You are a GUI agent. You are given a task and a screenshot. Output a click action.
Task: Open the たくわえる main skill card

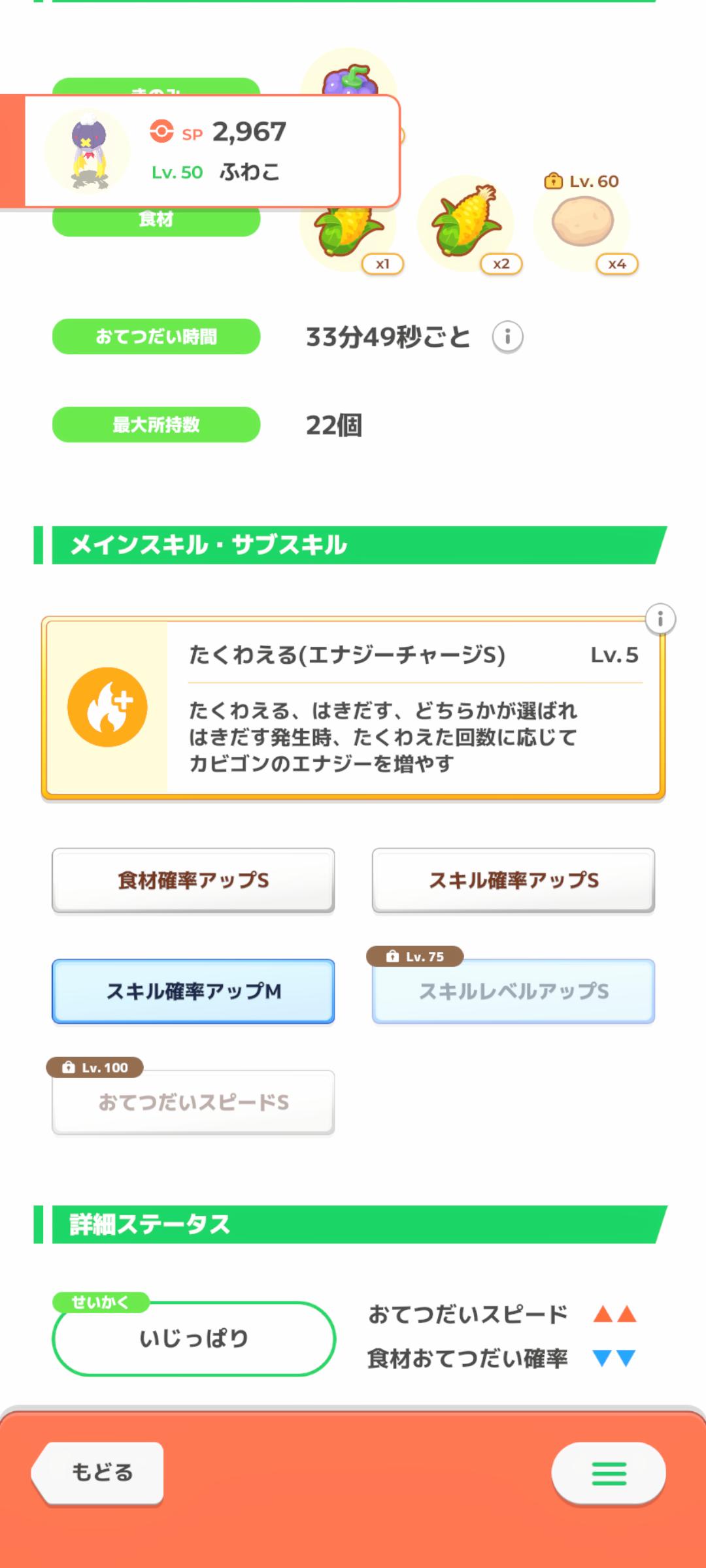pos(353,708)
